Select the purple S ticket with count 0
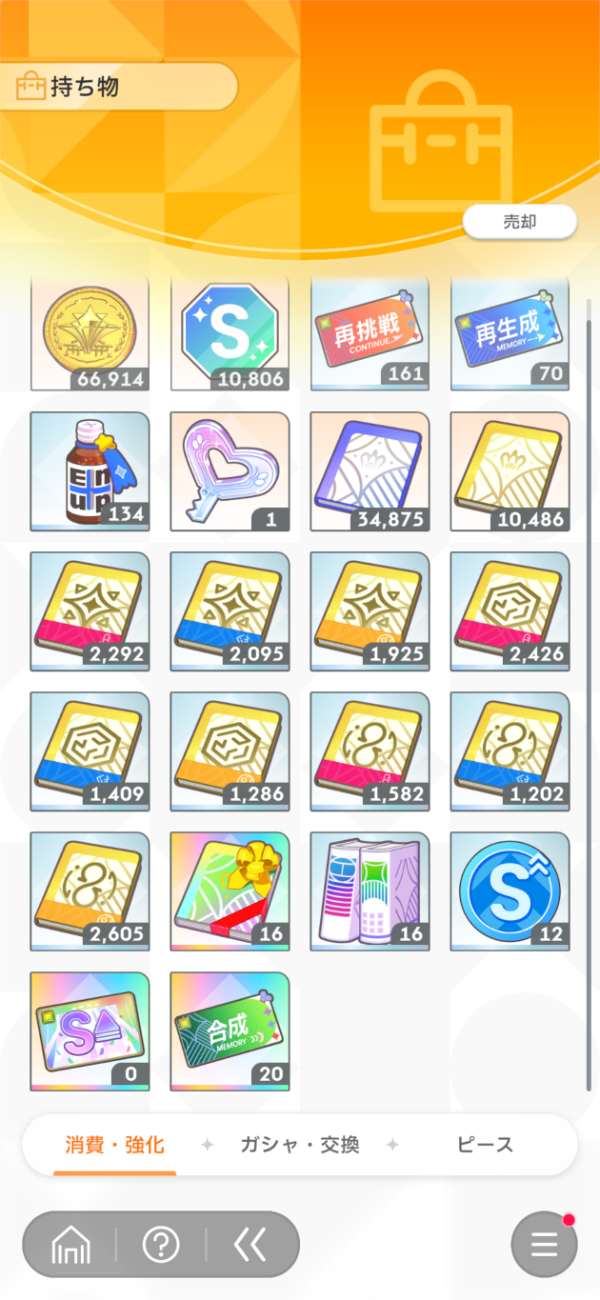 coord(90,1030)
